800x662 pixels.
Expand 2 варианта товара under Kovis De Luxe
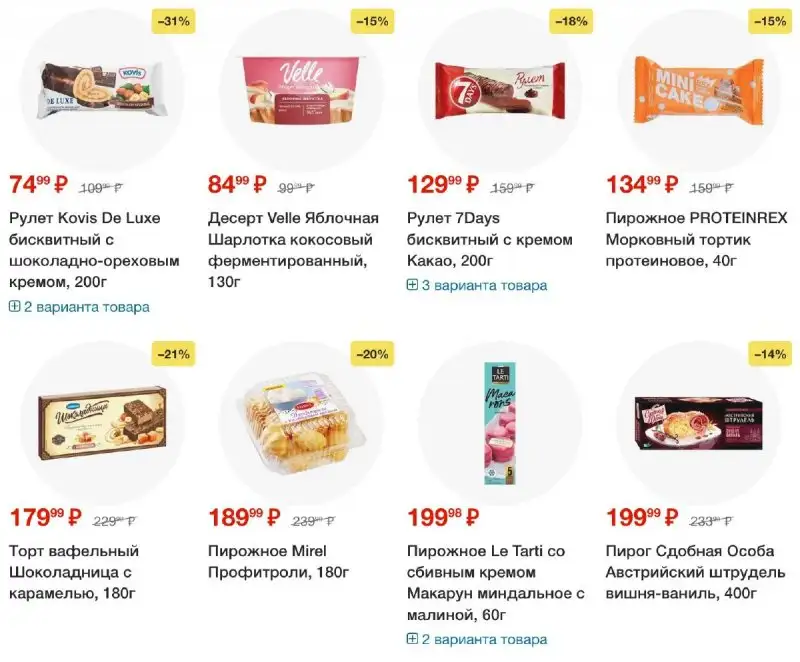(x=80, y=307)
